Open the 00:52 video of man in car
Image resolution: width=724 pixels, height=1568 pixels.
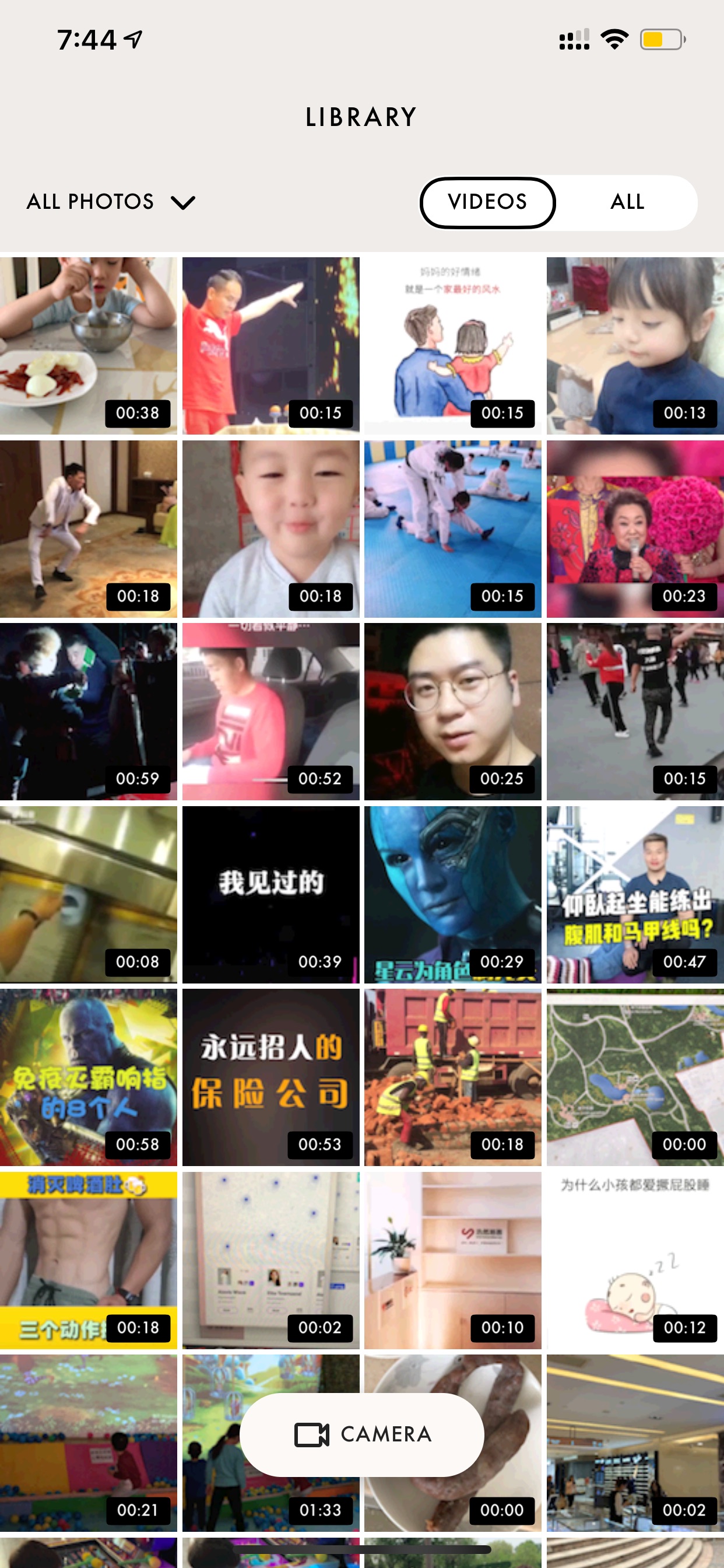(x=270, y=712)
